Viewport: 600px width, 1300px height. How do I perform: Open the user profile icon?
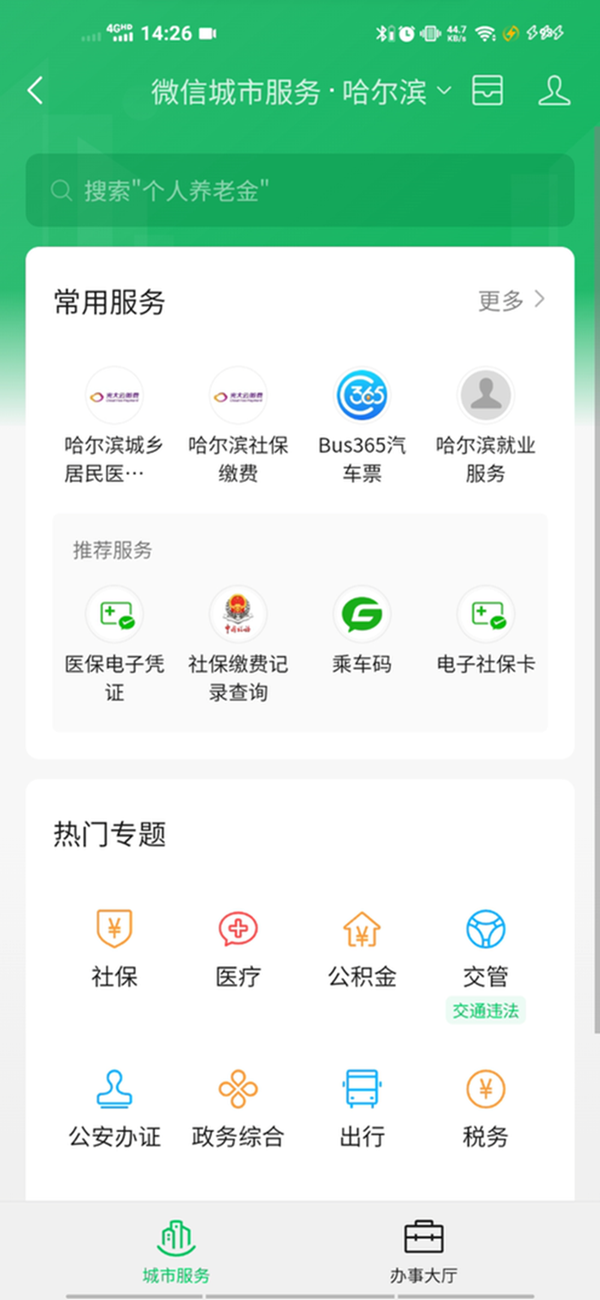pos(553,91)
